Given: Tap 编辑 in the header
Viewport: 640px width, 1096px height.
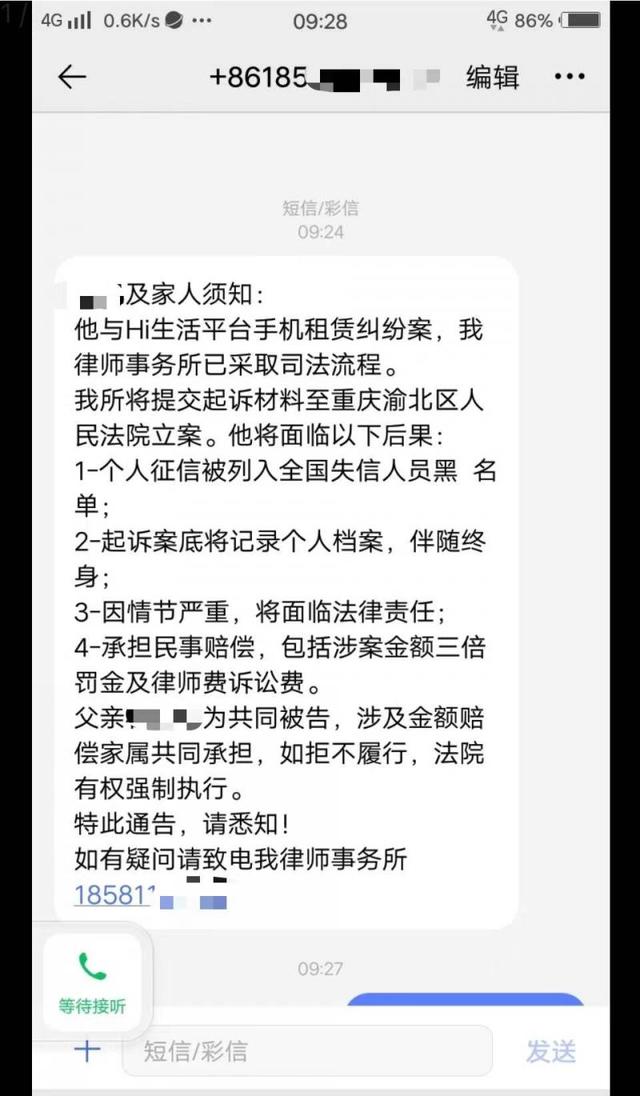Looking at the screenshot, I should pyautogui.click(x=493, y=77).
